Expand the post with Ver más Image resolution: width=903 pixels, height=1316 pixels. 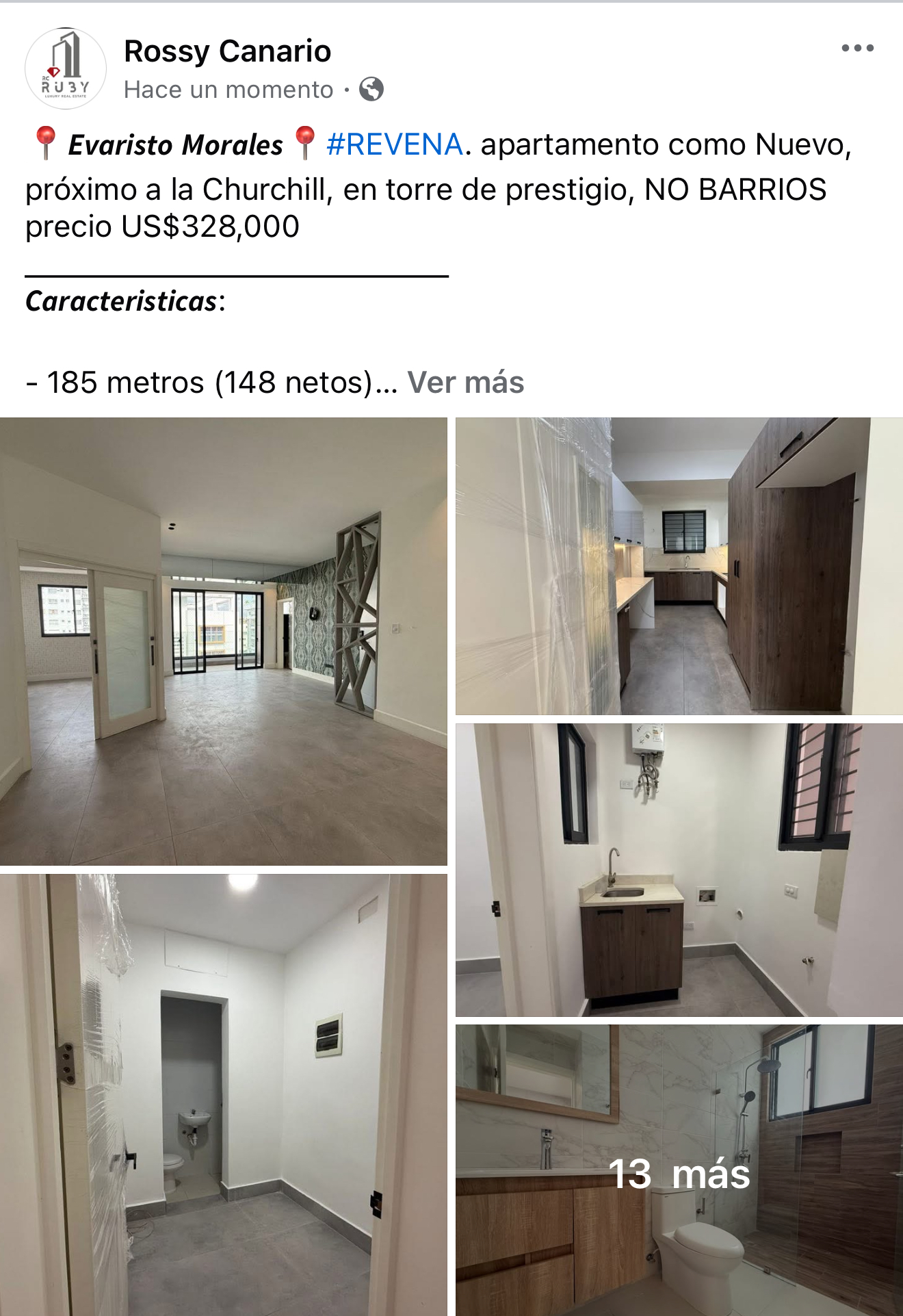coord(465,383)
